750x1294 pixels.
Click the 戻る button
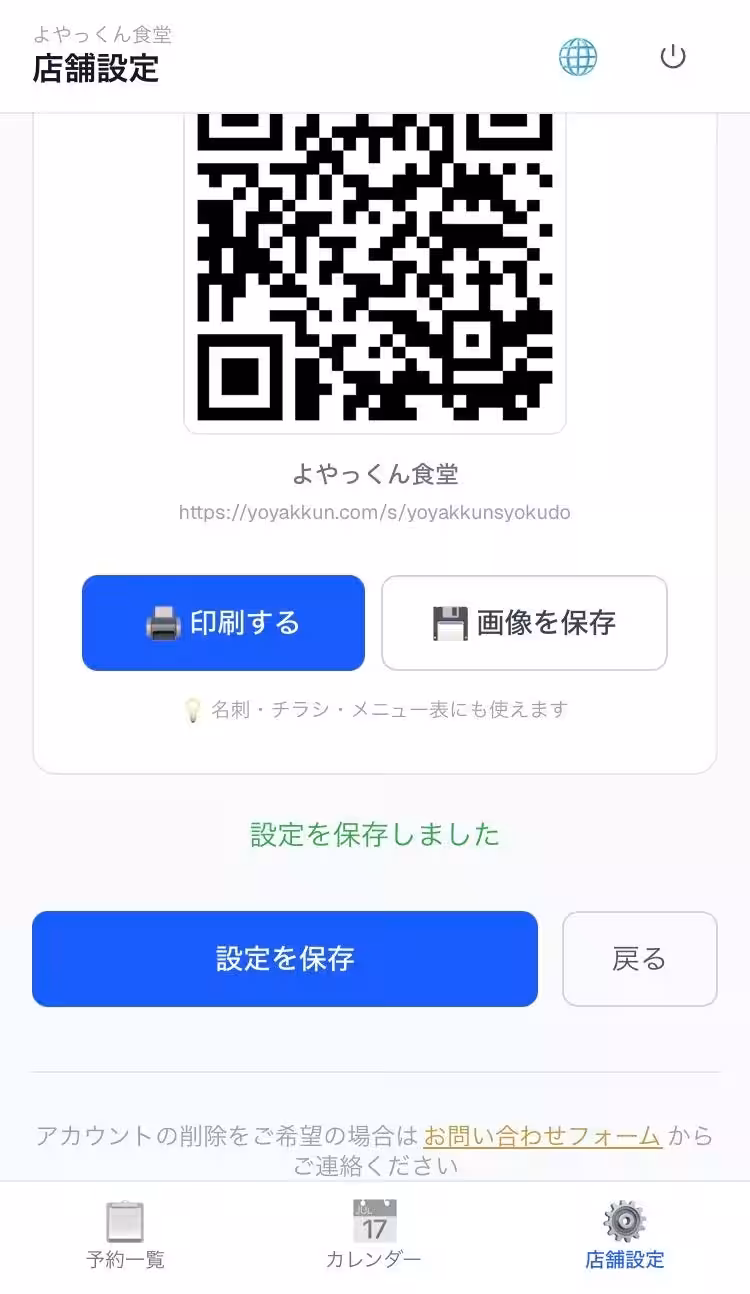pyautogui.click(x=639, y=958)
